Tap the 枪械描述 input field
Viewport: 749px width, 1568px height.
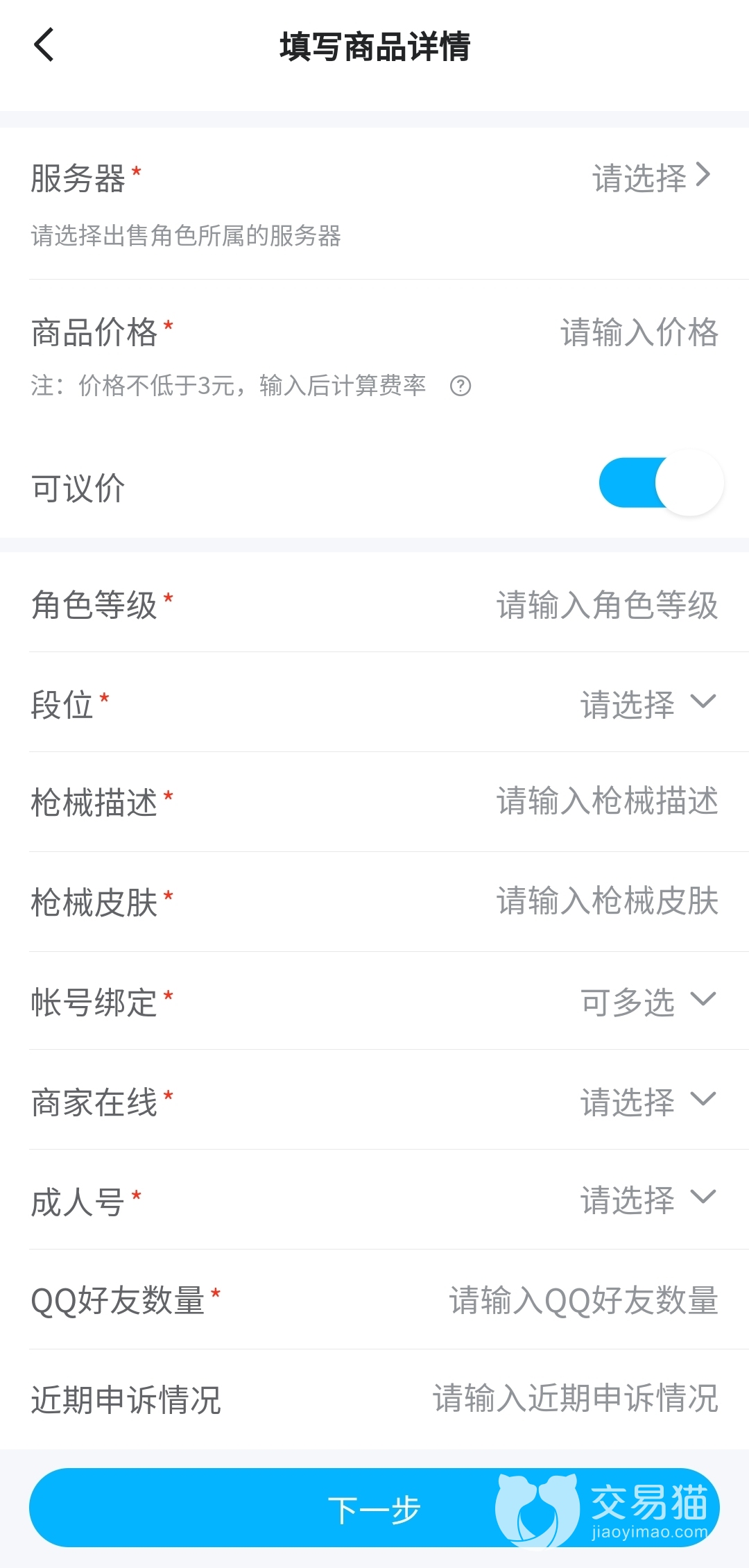tap(607, 801)
